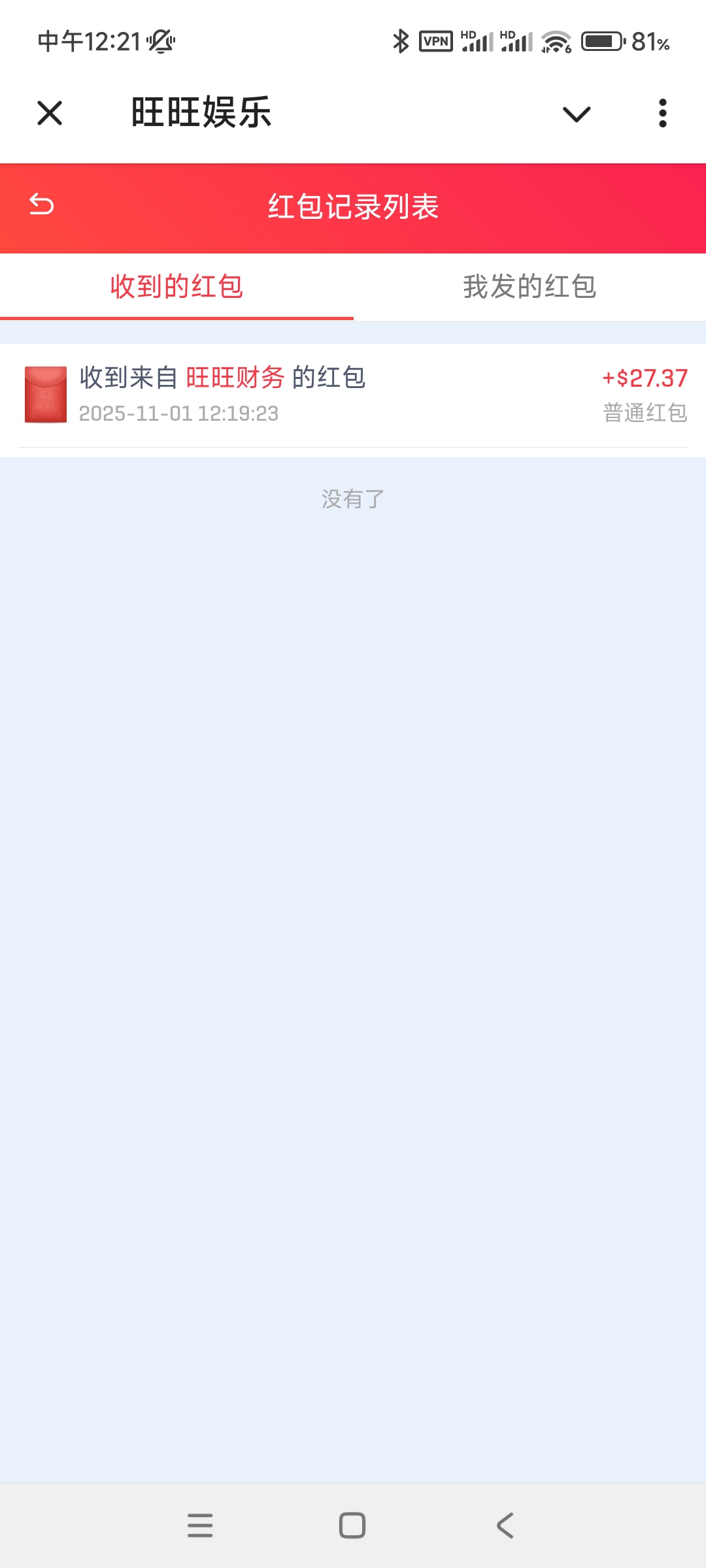Switch to the 我发的红包 tab

click(529, 287)
